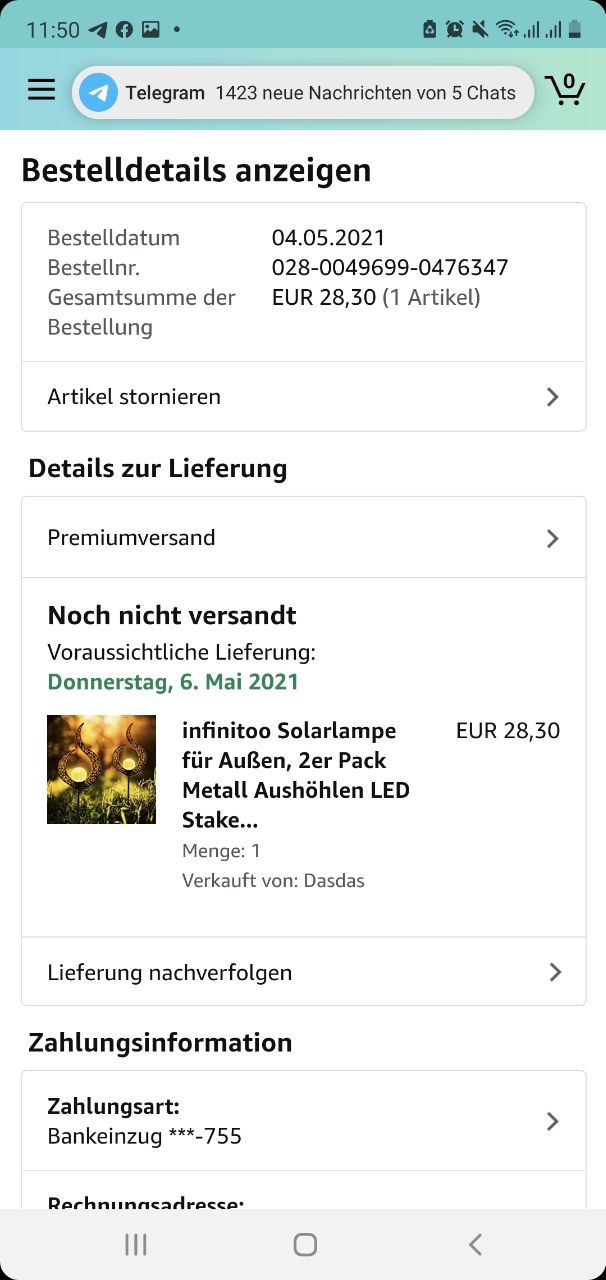Image resolution: width=606 pixels, height=1280 pixels.
Task: Select Artikel stornieren
Action: (303, 397)
